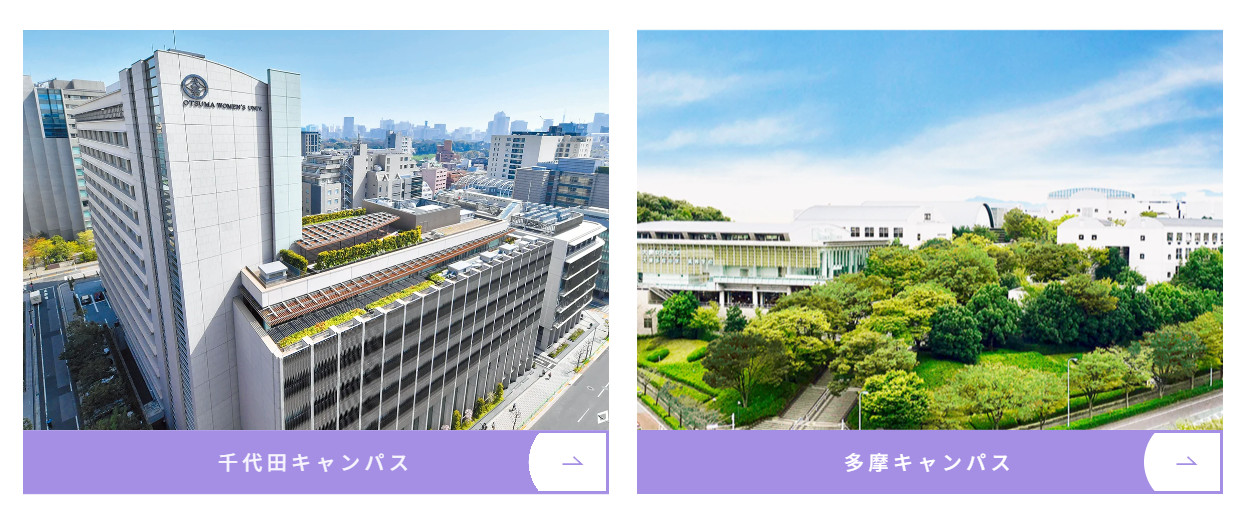This screenshot has height=518, width=1249.
Task: Open the 千代田キャンパス link
Action: 315,462
